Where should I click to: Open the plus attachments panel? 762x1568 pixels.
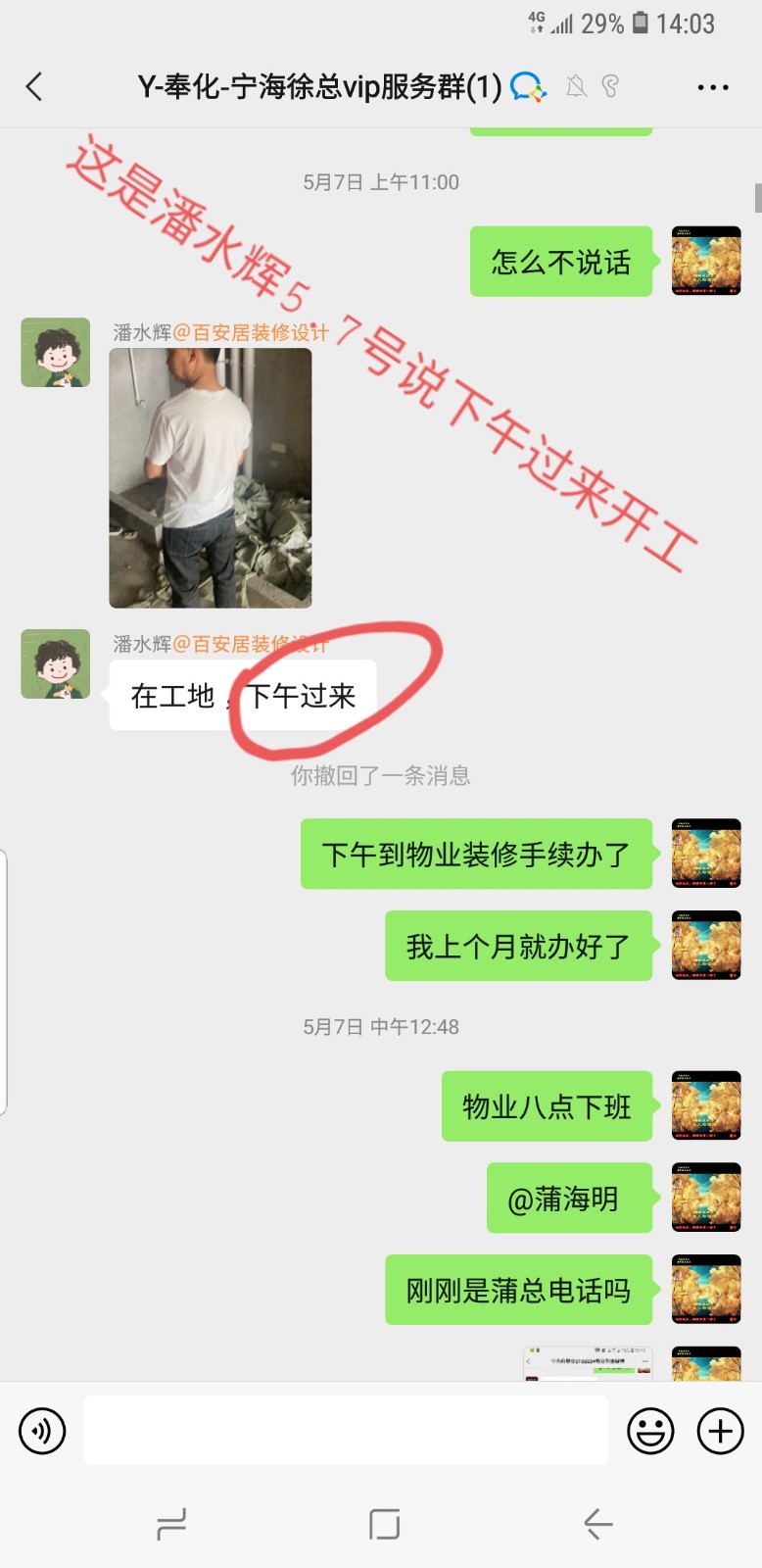[720, 1431]
